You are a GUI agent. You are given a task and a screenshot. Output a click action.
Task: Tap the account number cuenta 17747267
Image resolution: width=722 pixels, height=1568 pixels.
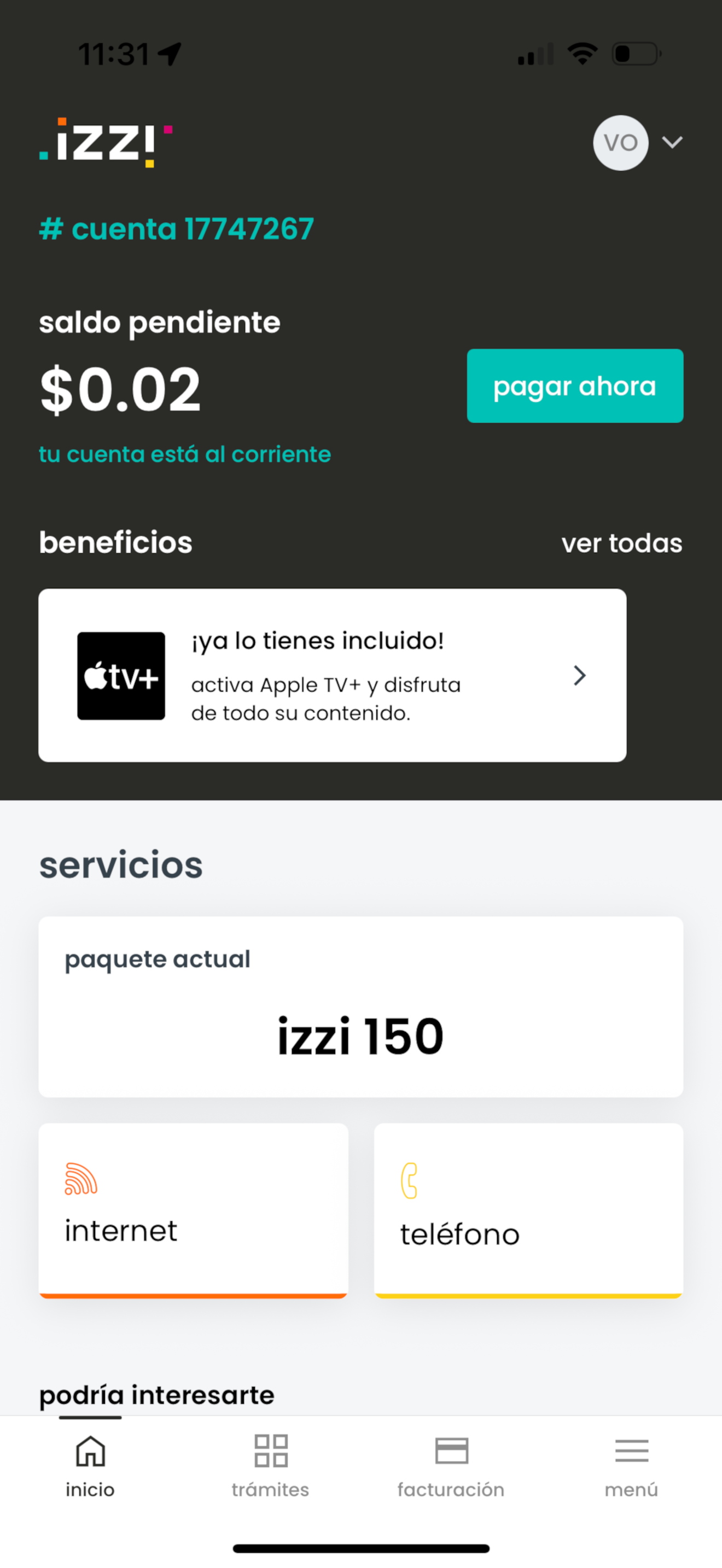(x=176, y=229)
